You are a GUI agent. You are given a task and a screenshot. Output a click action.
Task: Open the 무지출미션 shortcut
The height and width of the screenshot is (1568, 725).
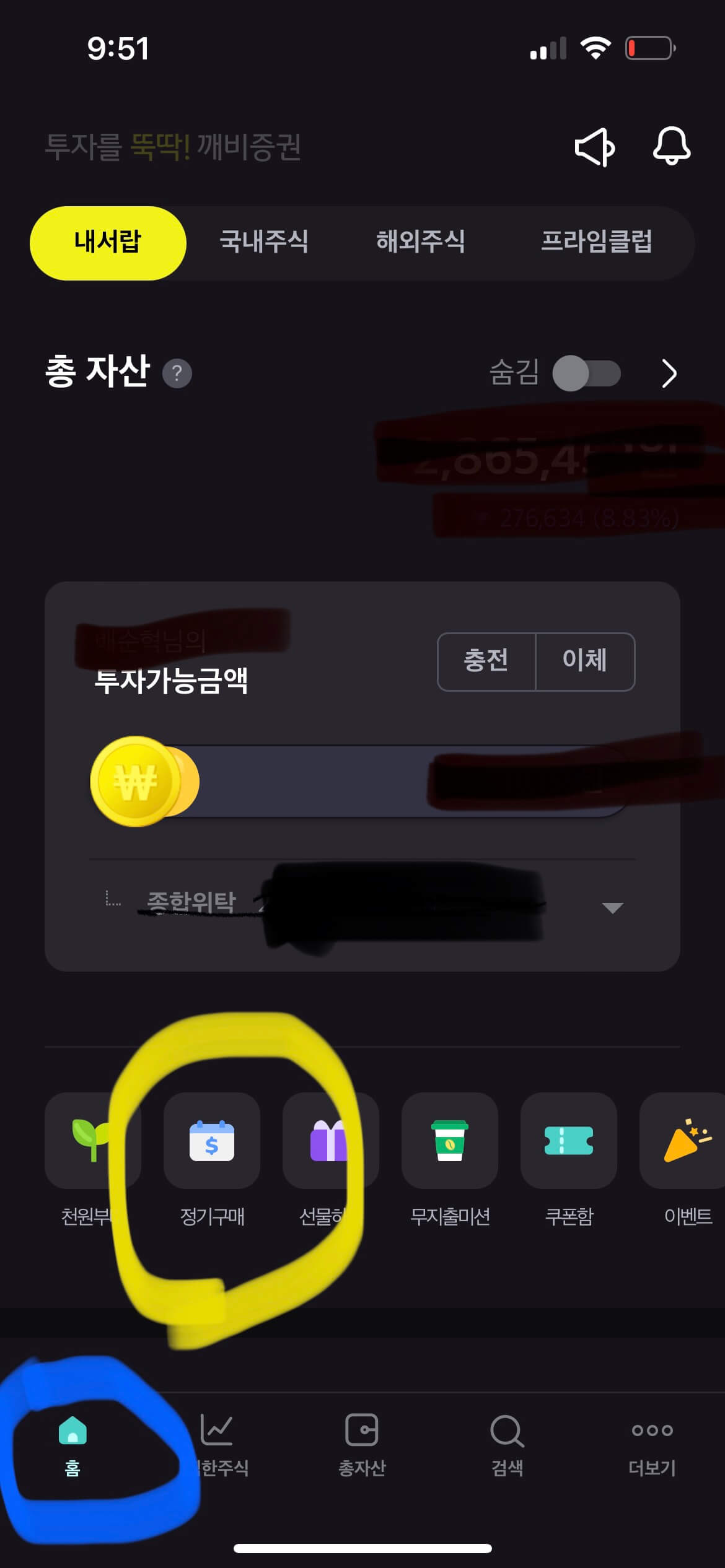click(450, 1141)
